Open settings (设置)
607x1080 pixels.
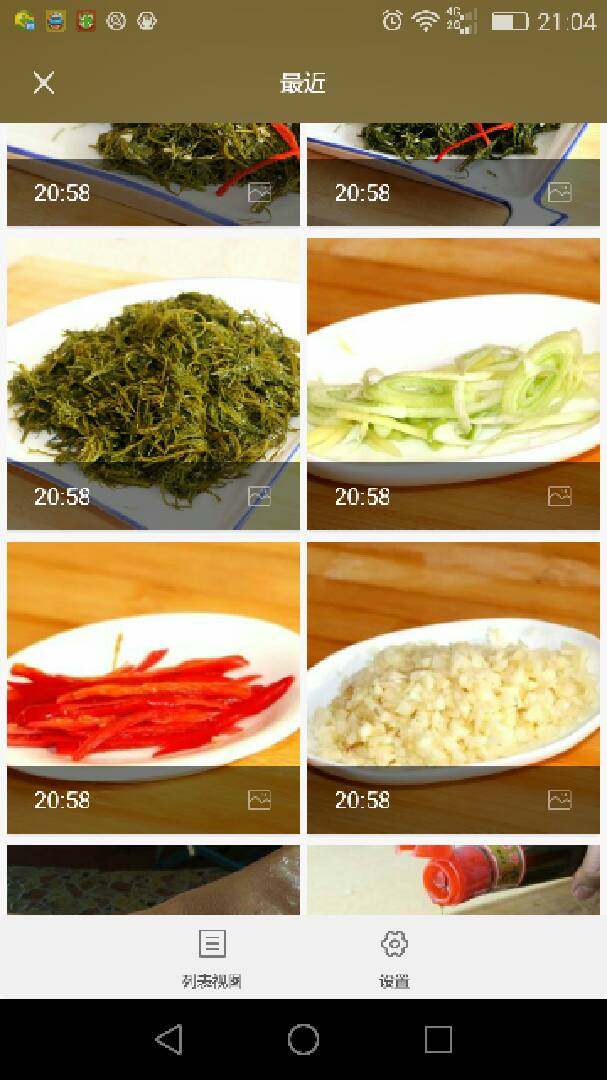(394, 957)
